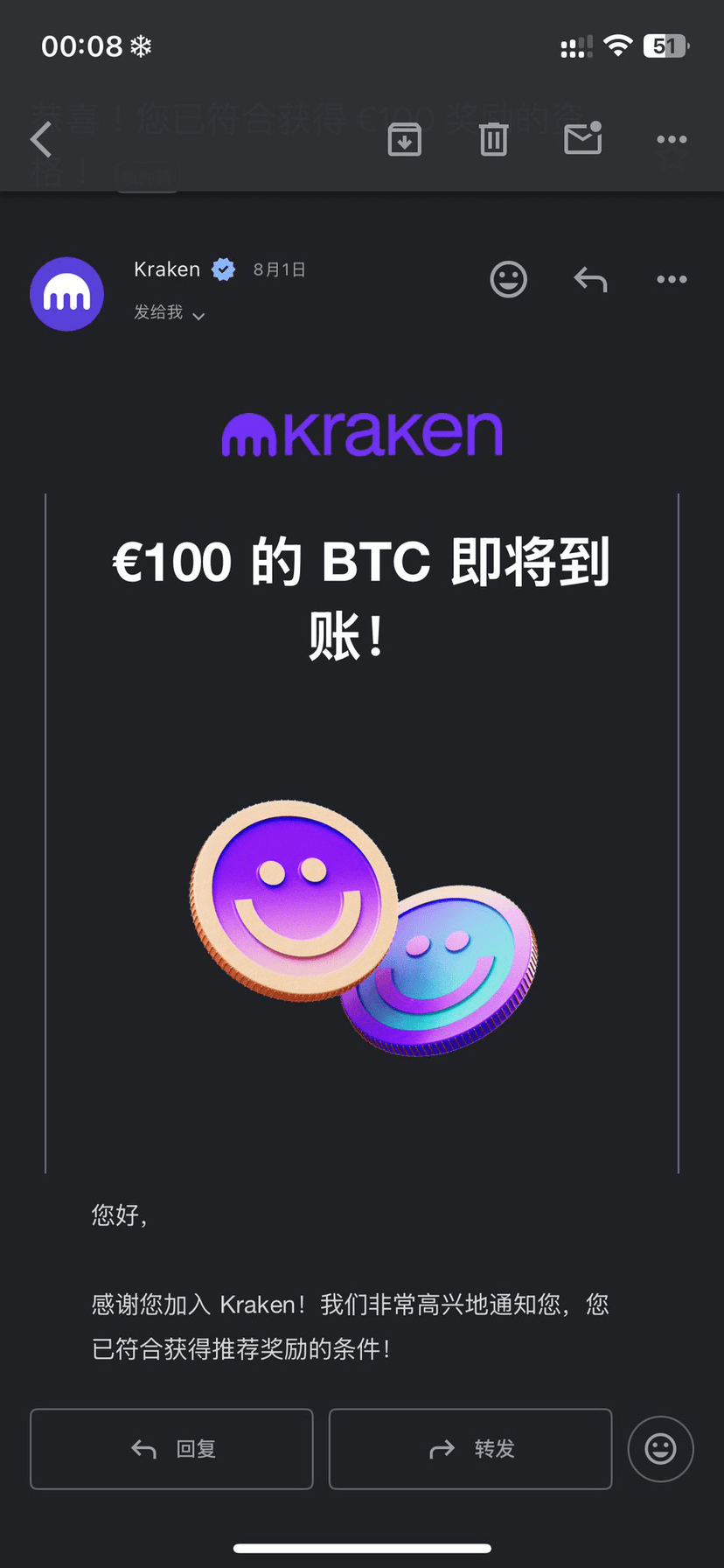Go back to the inbox
Viewport: 724px width, 1568px height.
tap(41, 140)
